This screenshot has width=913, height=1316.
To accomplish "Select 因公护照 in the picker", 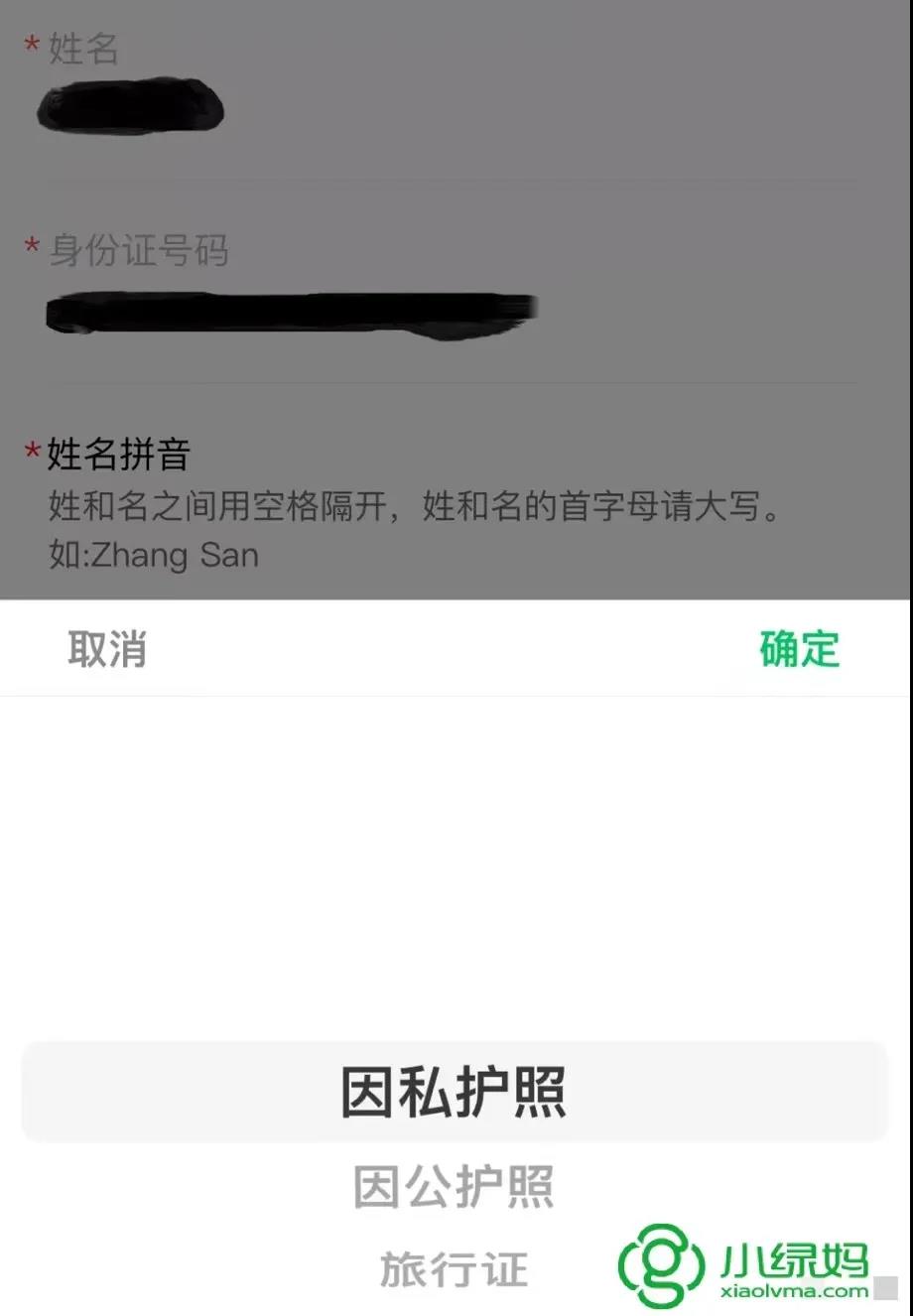I will (x=454, y=1187).
